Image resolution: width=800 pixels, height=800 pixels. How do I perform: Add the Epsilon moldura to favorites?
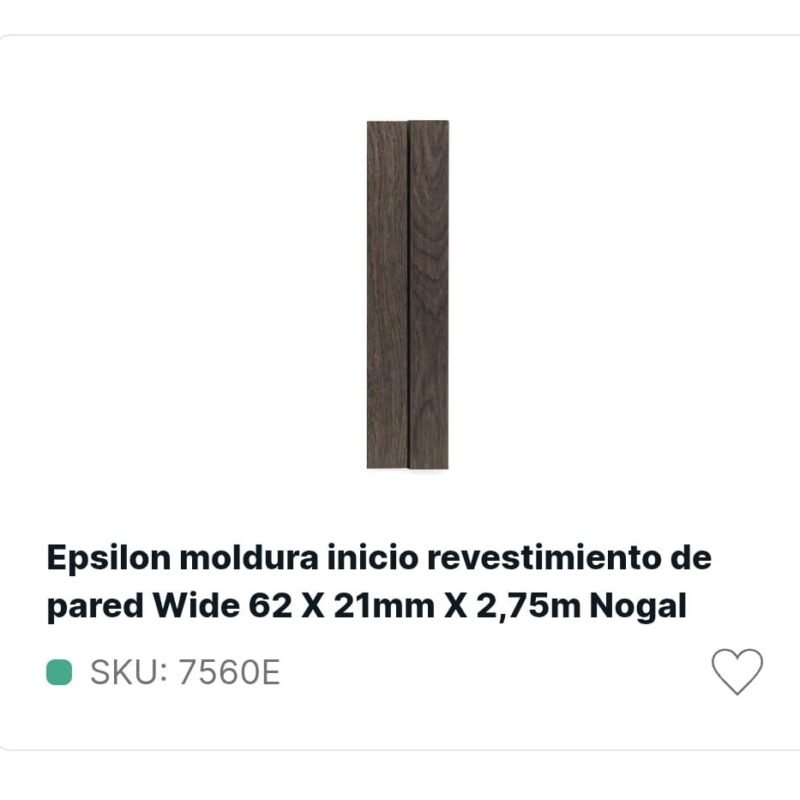(x=737, y=671)
